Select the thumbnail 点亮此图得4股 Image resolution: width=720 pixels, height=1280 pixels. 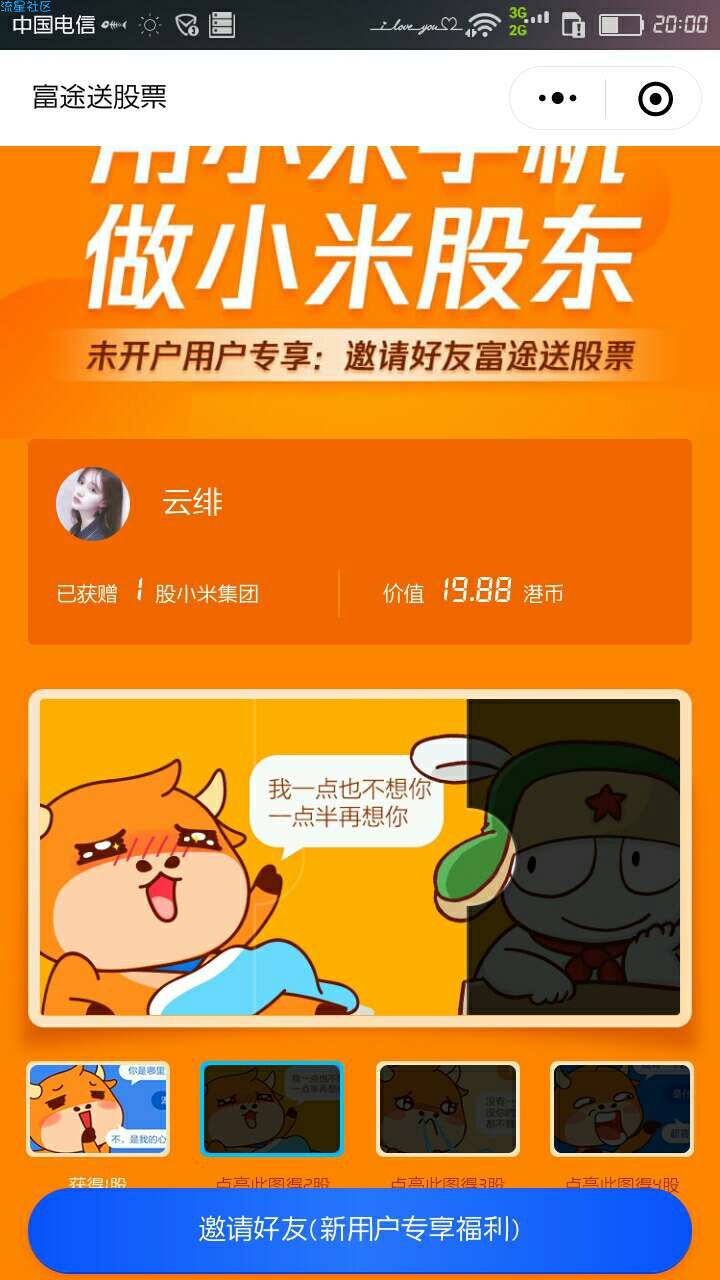(x=621, y=1109)
